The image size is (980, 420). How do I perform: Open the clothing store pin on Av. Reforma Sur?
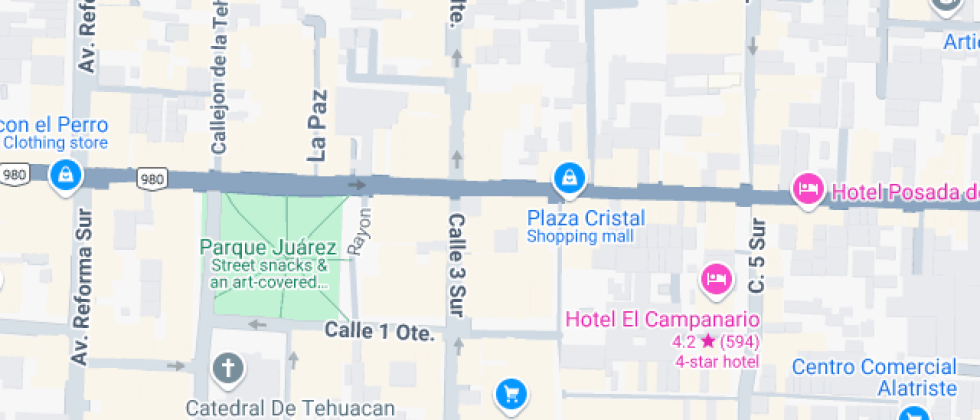tap(66, 174)
